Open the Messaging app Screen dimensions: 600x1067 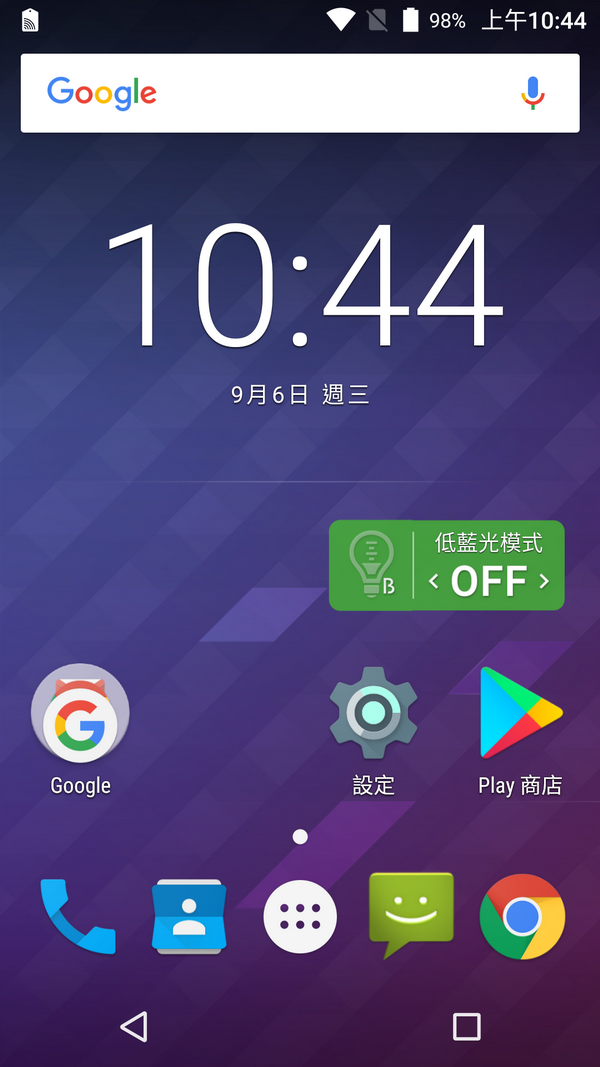[410, 915]
